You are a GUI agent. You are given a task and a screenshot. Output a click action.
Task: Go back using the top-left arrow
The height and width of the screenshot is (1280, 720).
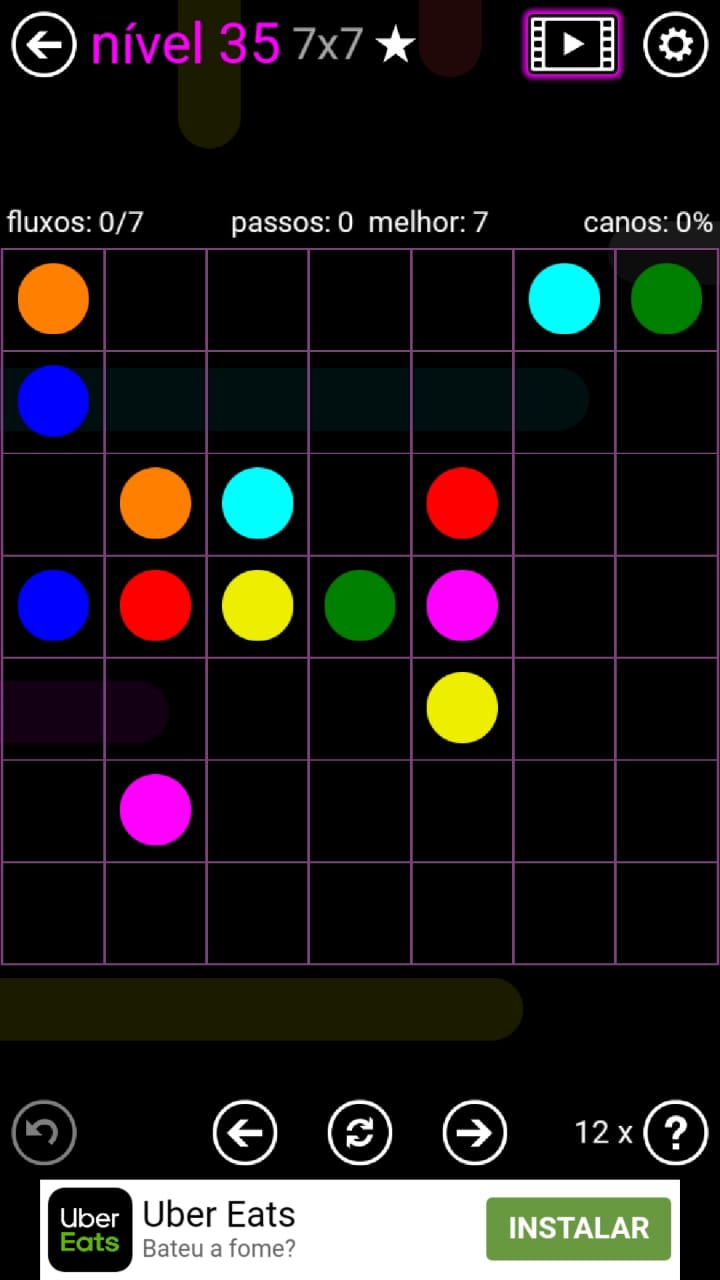[44, 44]
